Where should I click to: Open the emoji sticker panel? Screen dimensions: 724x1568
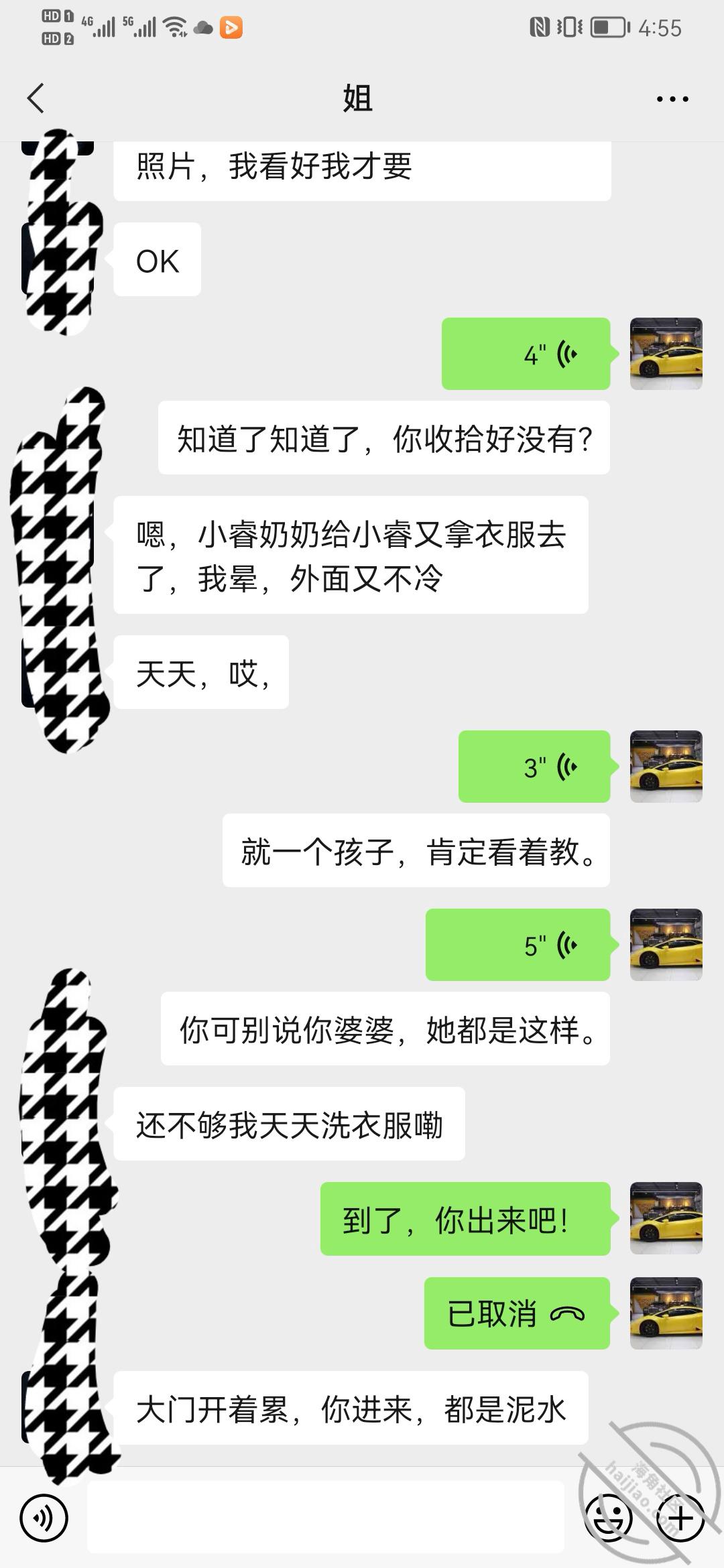click(x=609, y=1518)
